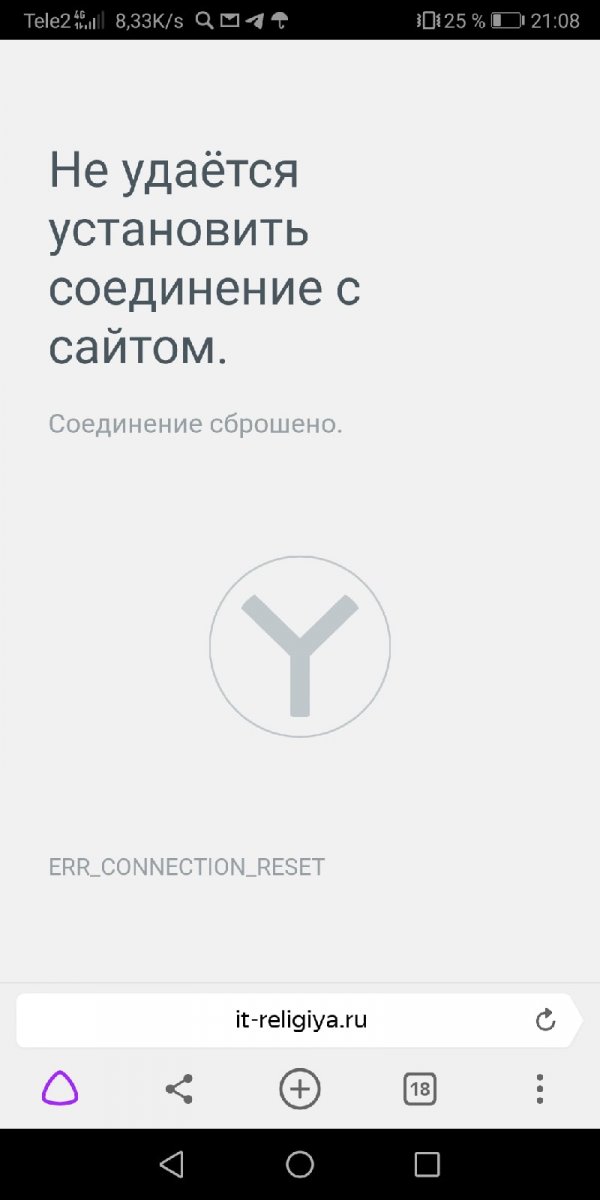Open the browser overflow menu
Image resolution: width=600 pixels, height=1200 pixels.
click(540, 1088)
